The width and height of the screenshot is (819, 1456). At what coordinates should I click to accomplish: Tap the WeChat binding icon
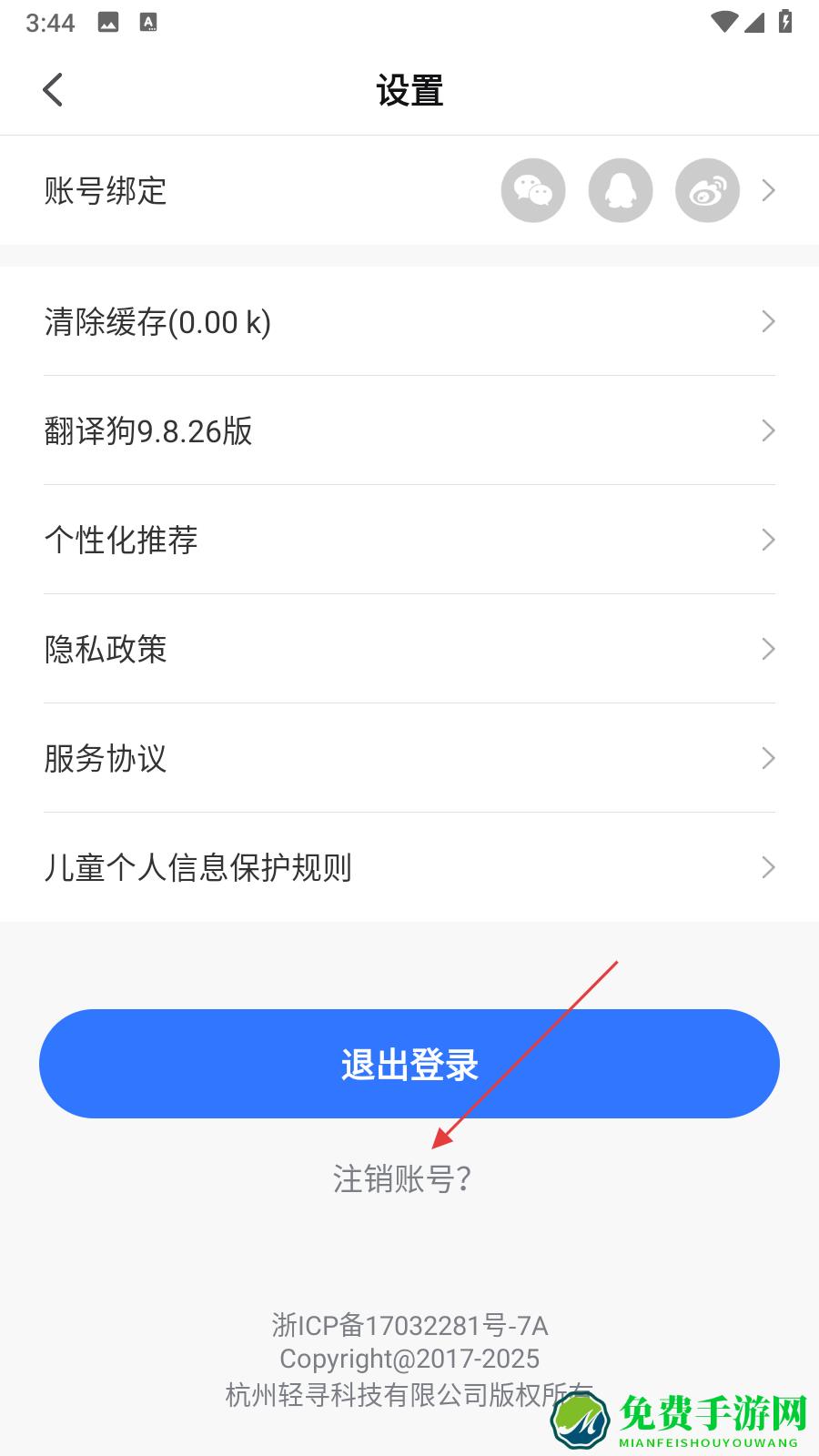(533, 190)
